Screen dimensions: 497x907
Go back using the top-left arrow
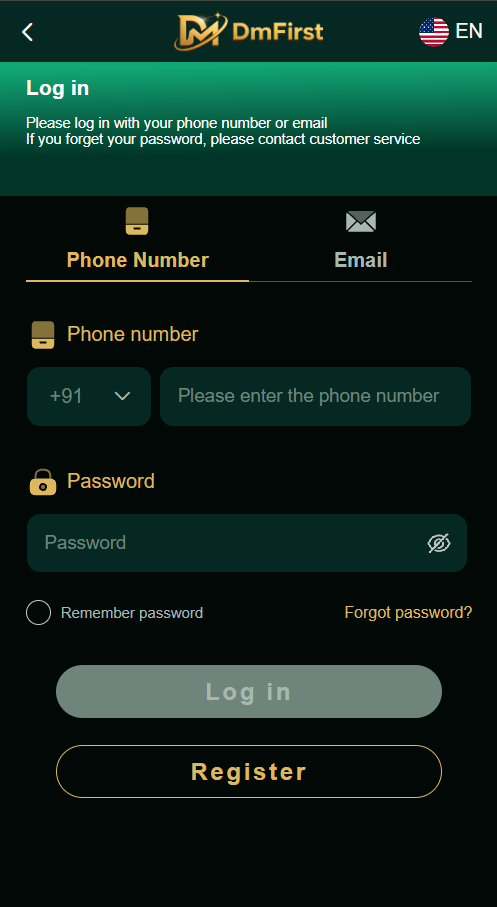pos(27,32)
